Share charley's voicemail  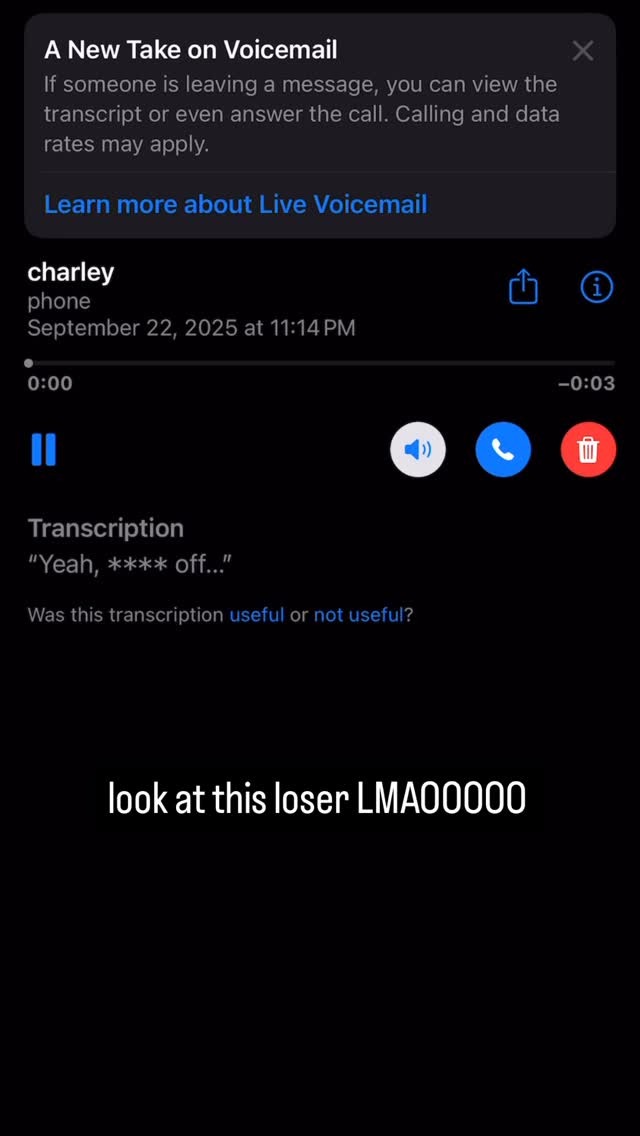pos(523,287)
